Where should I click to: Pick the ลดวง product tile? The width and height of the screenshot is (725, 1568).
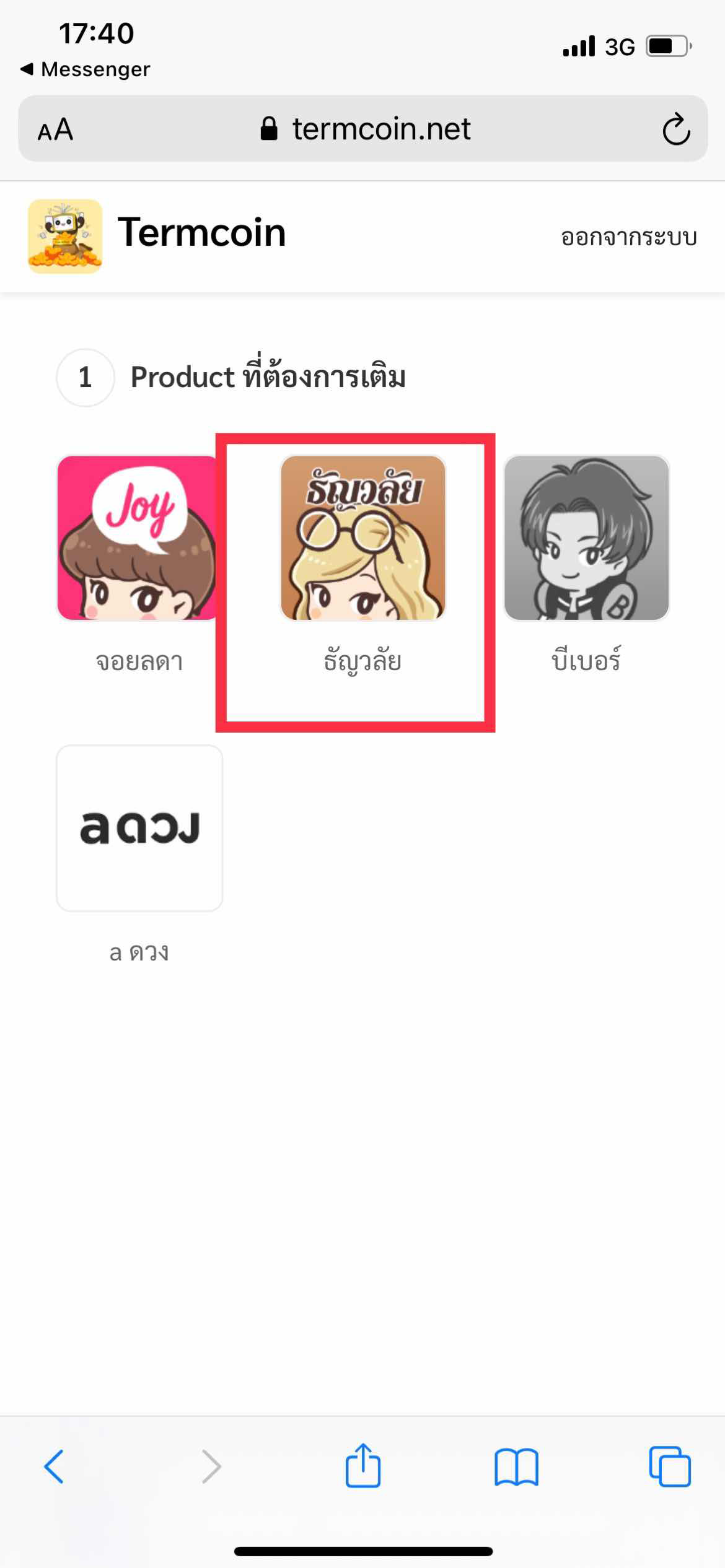[139, 827]
